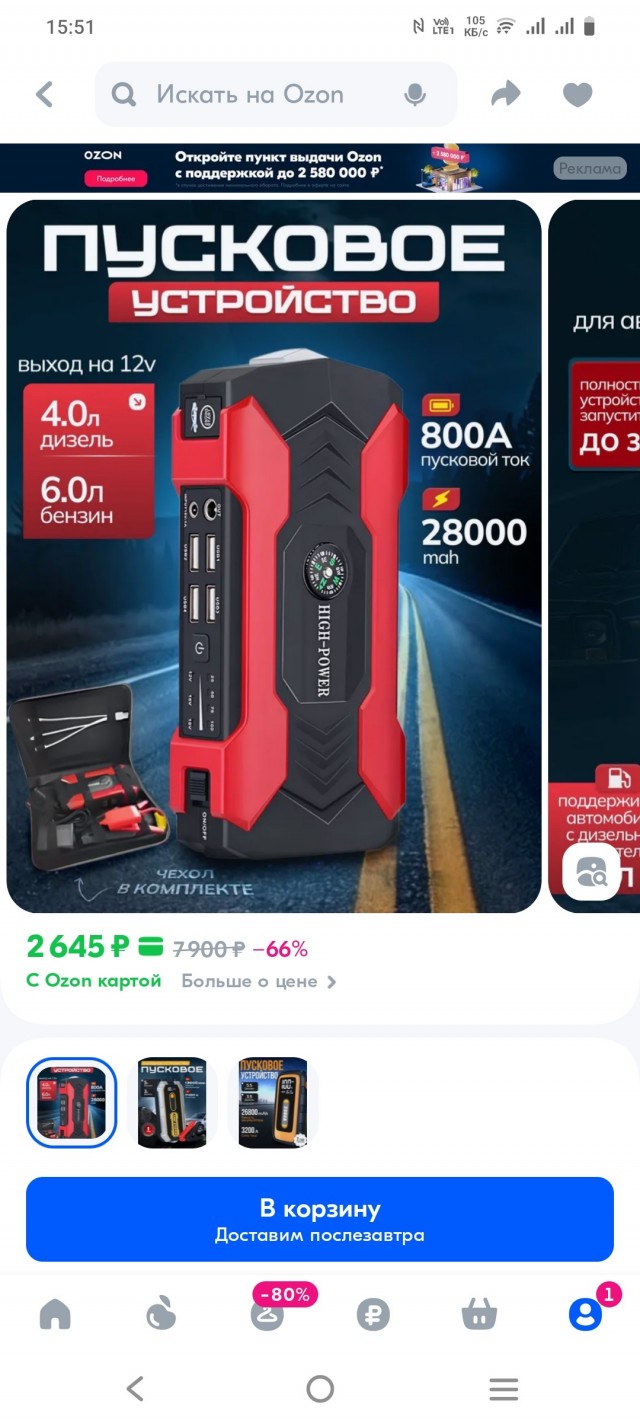Add item with 'В корзину' button
The width and height of the screenshot is (640, 1423).
click(319, 1219)
